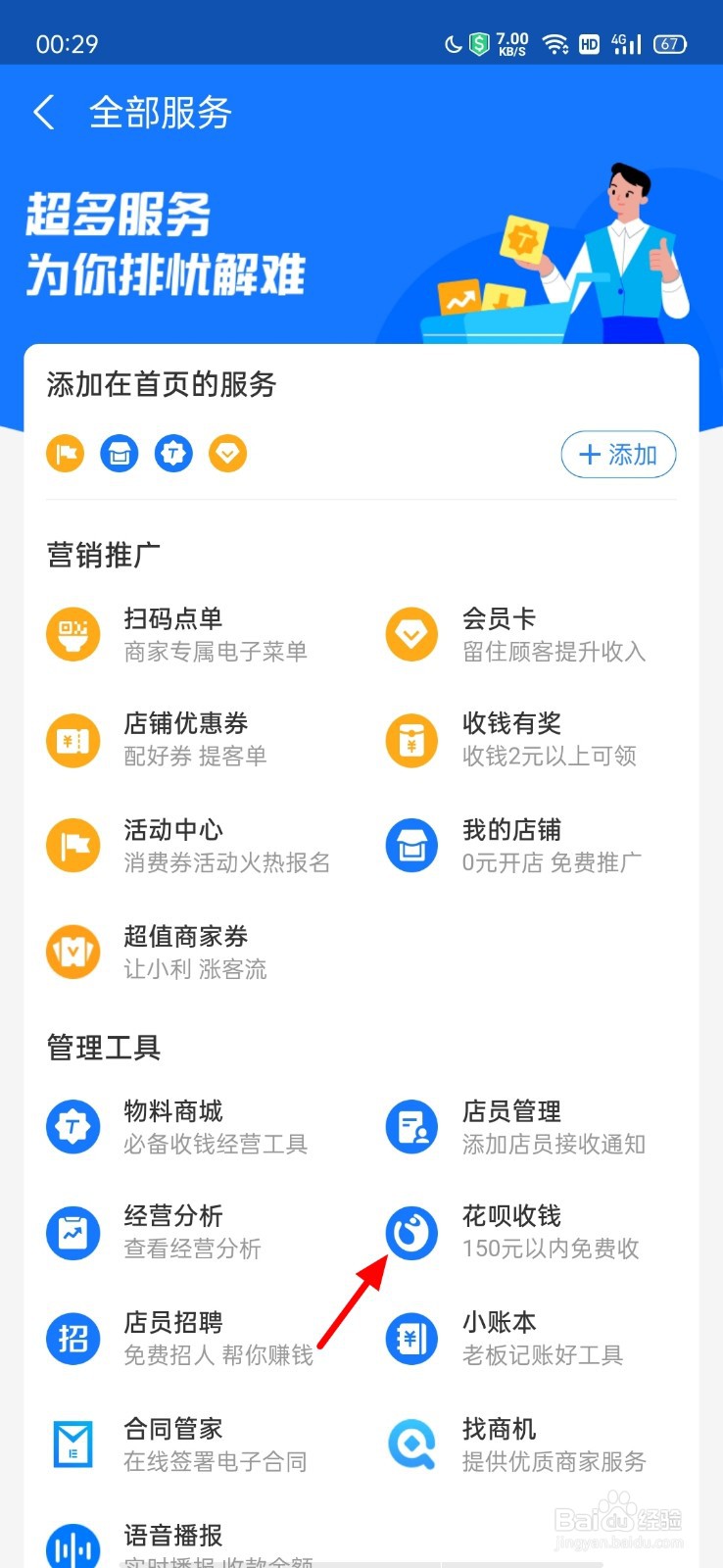The image size is (723, 1568).
Task: Go back from 全部服务 page
Action: (x=44, y=113)
